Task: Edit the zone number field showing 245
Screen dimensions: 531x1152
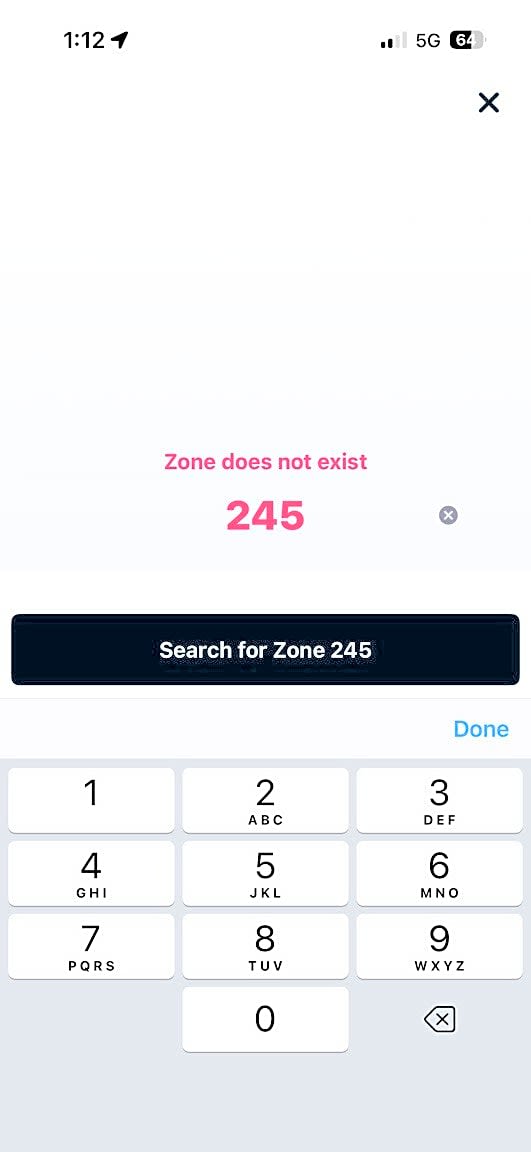Action: pyautogui.click(x=265, y=516)
